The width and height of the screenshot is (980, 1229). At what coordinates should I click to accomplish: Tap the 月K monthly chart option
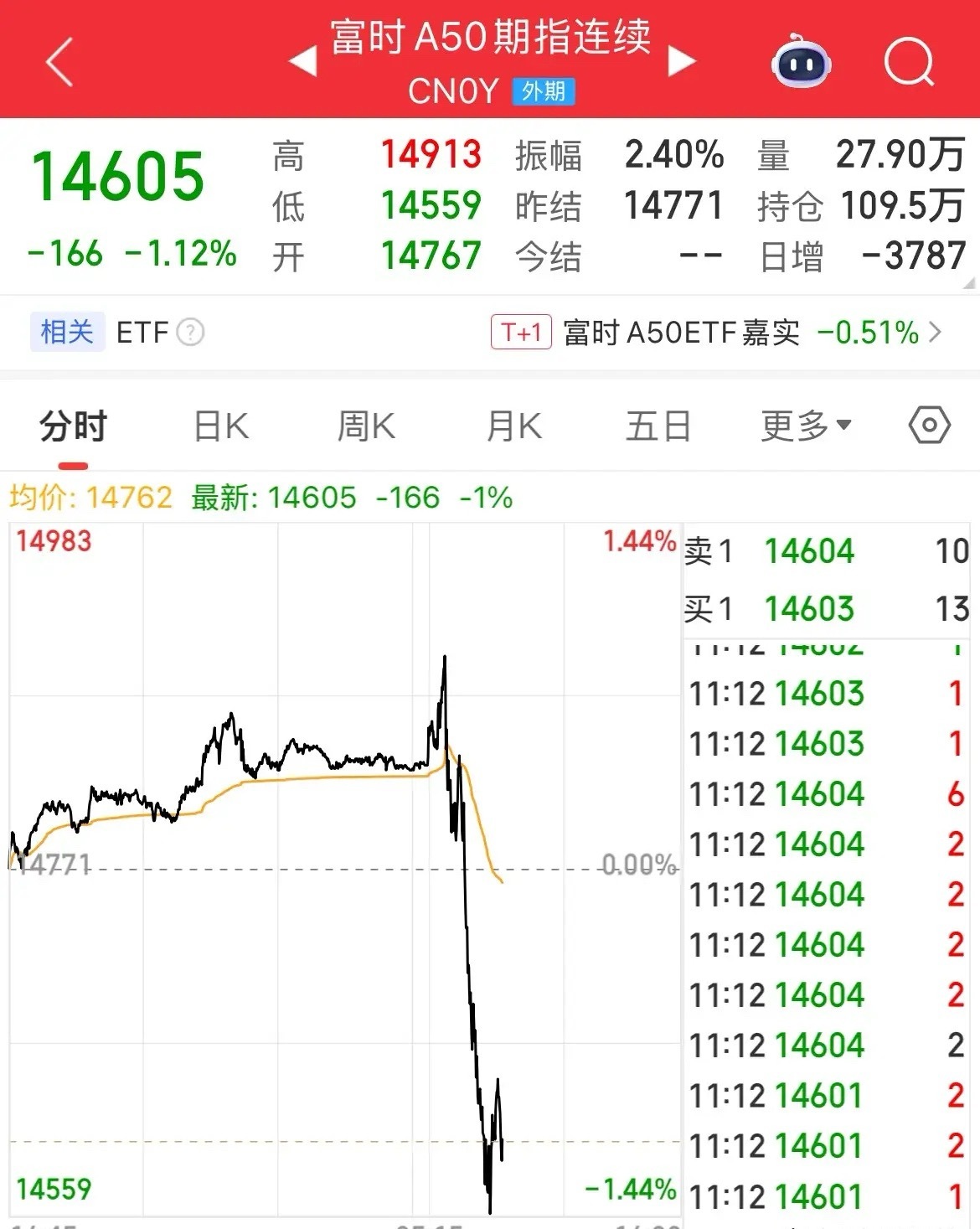[x=513, y=426]
